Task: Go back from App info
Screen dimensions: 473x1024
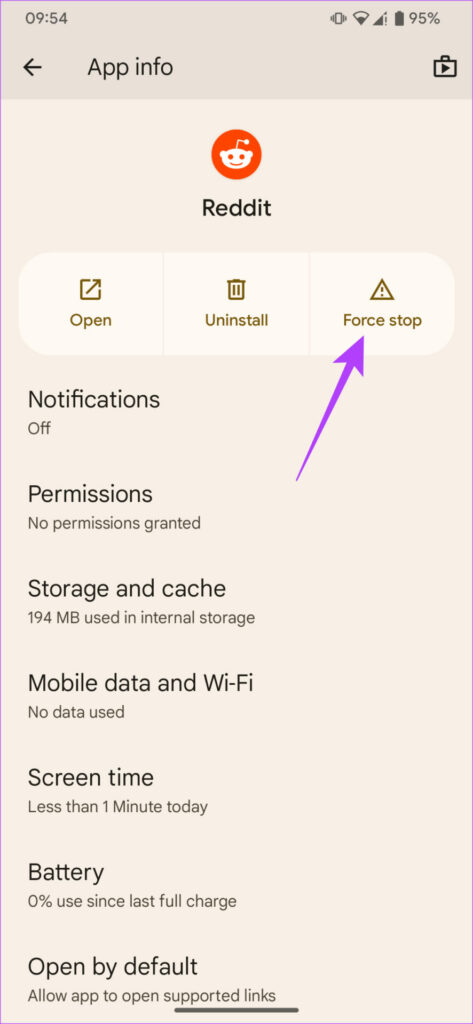Action: (32, 67)
